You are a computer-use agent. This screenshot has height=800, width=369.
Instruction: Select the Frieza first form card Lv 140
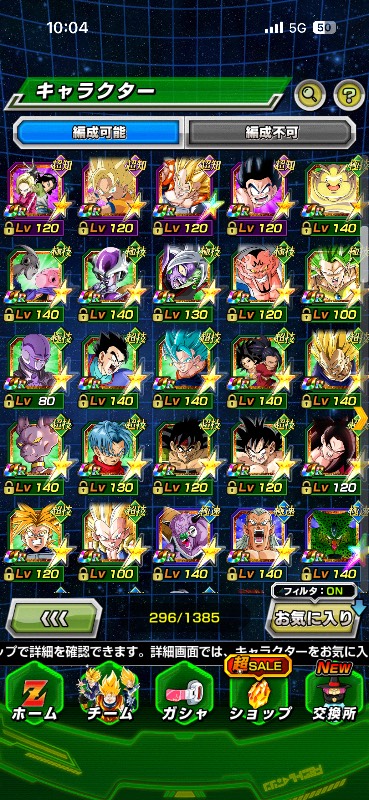click(x=111, y=283)
